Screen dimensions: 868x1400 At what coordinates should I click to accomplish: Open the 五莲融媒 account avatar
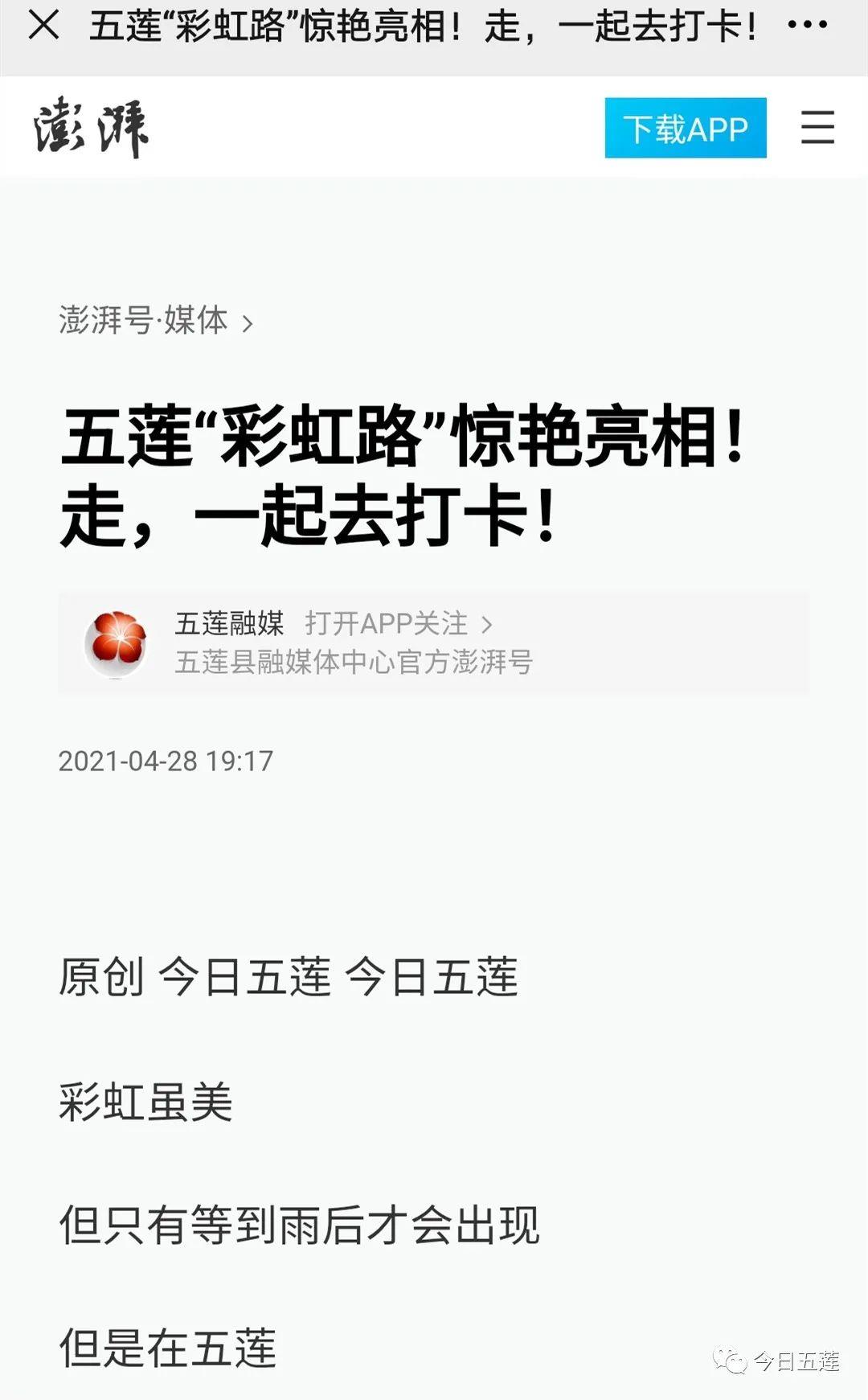click(x=116, y=643)
